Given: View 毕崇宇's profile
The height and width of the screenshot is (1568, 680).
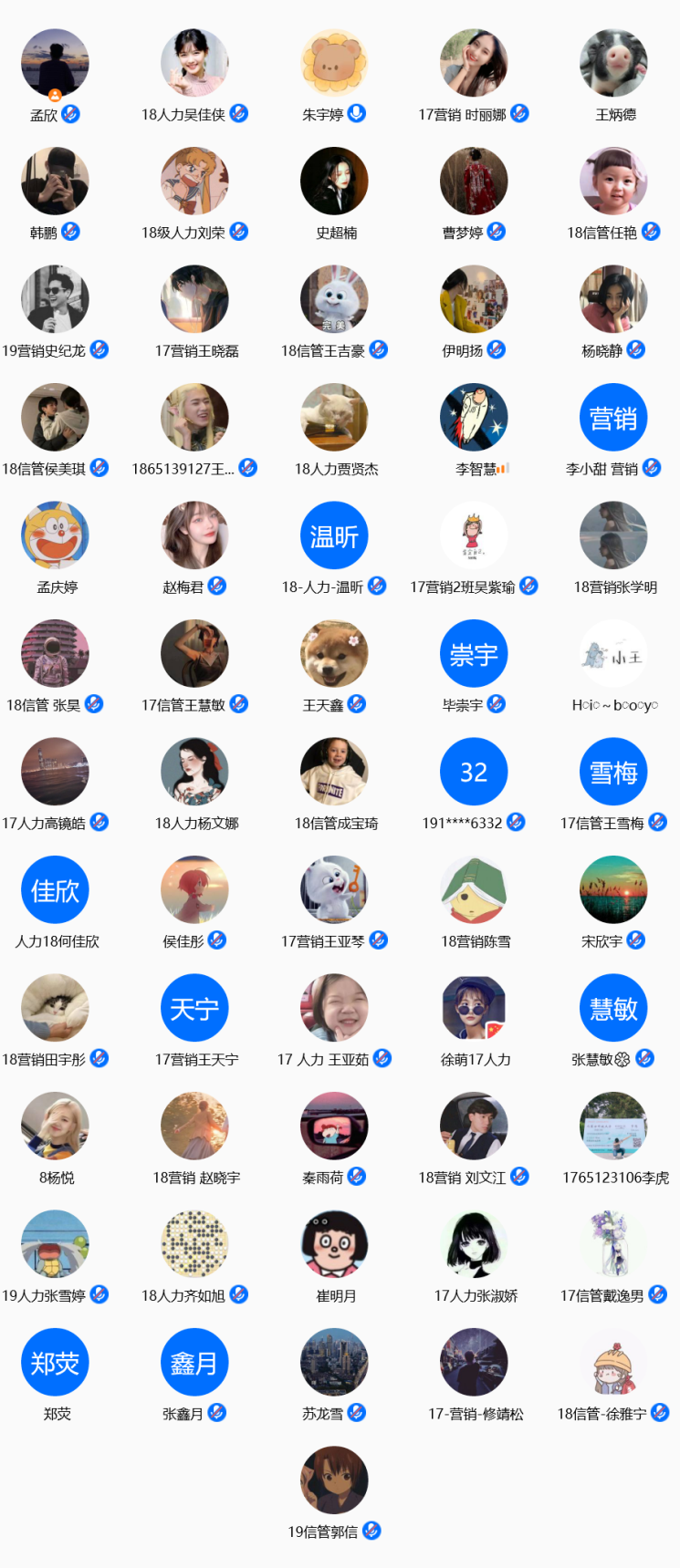Looking at the screenshot, I should 474,654.
